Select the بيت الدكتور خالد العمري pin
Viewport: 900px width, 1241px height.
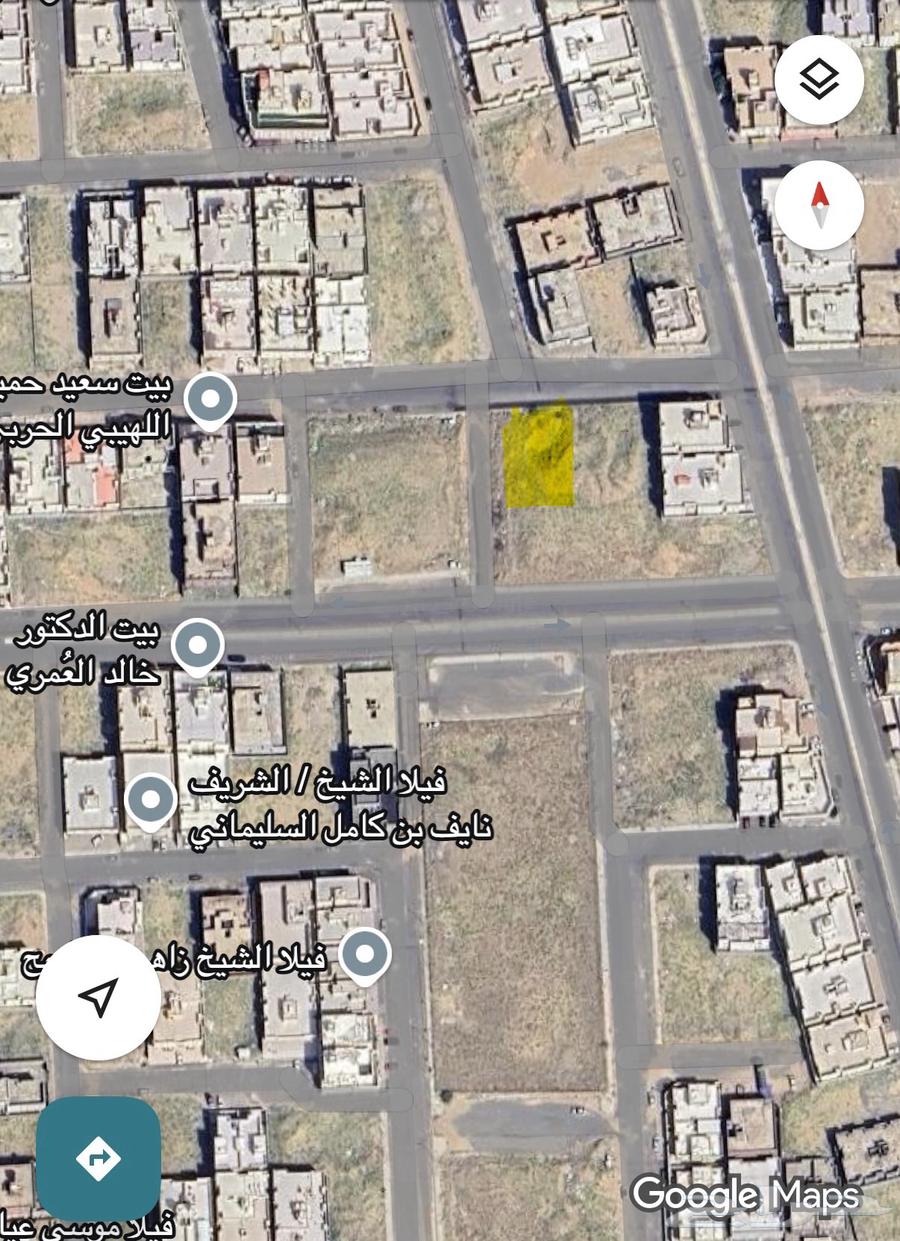[x=198, y=646]
